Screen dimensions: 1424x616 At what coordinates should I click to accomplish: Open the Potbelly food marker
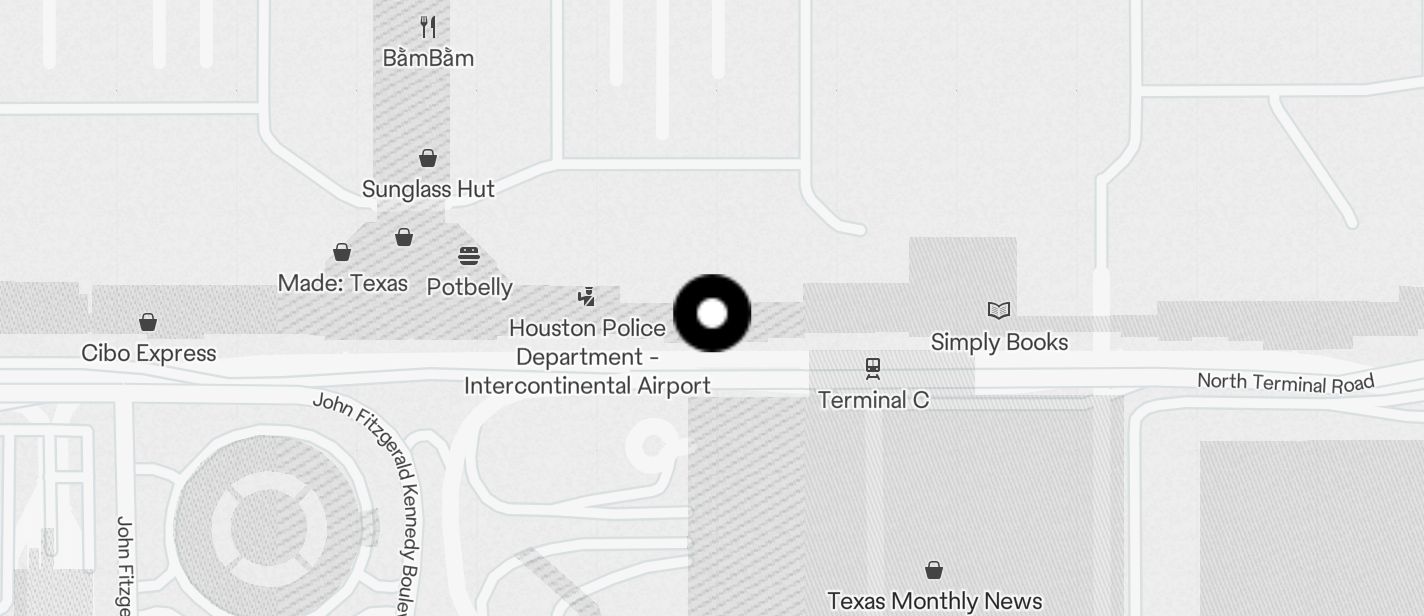coord(469,256)
